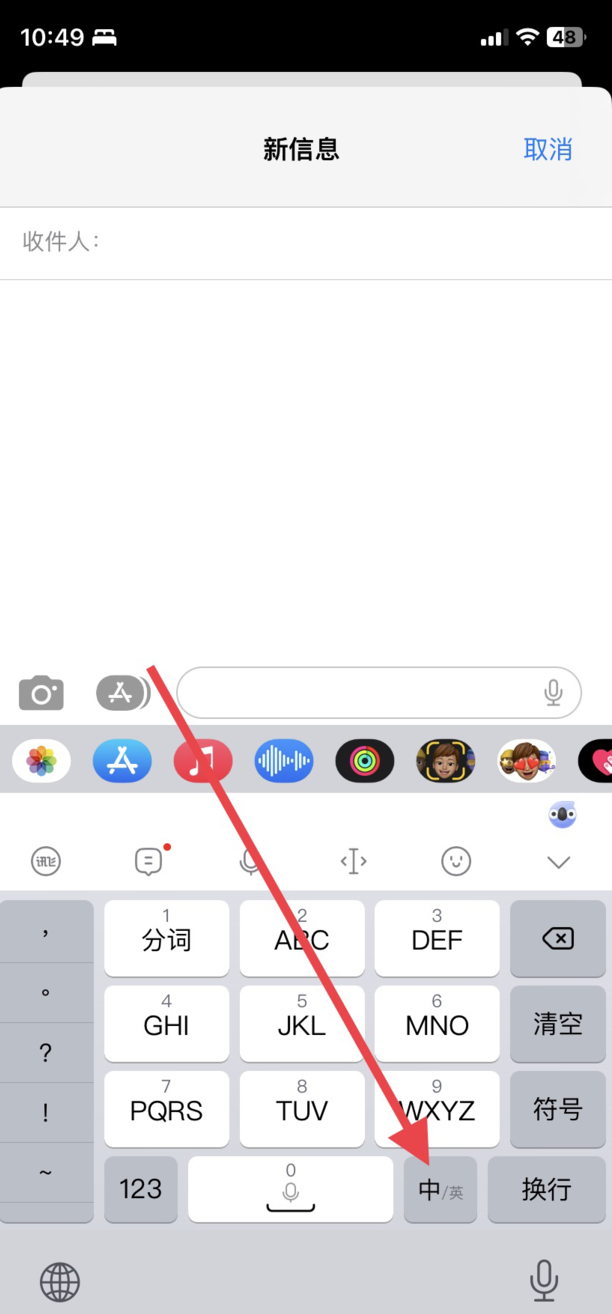Toggle the App Store apps drawer button
This screenshot has width=612, height=1314.
(x=121, y=692)
